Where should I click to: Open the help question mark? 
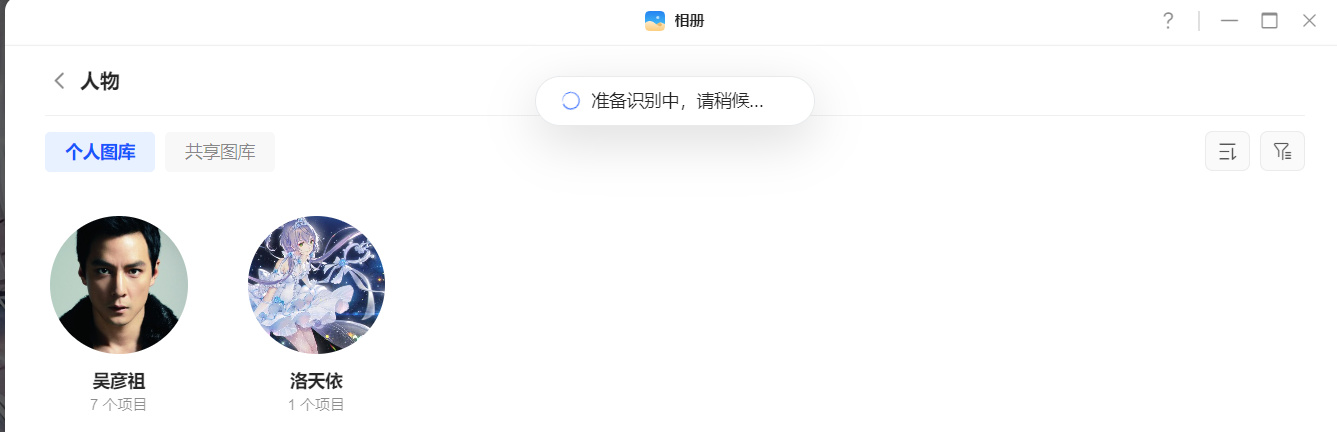(x=1167, y=21)
